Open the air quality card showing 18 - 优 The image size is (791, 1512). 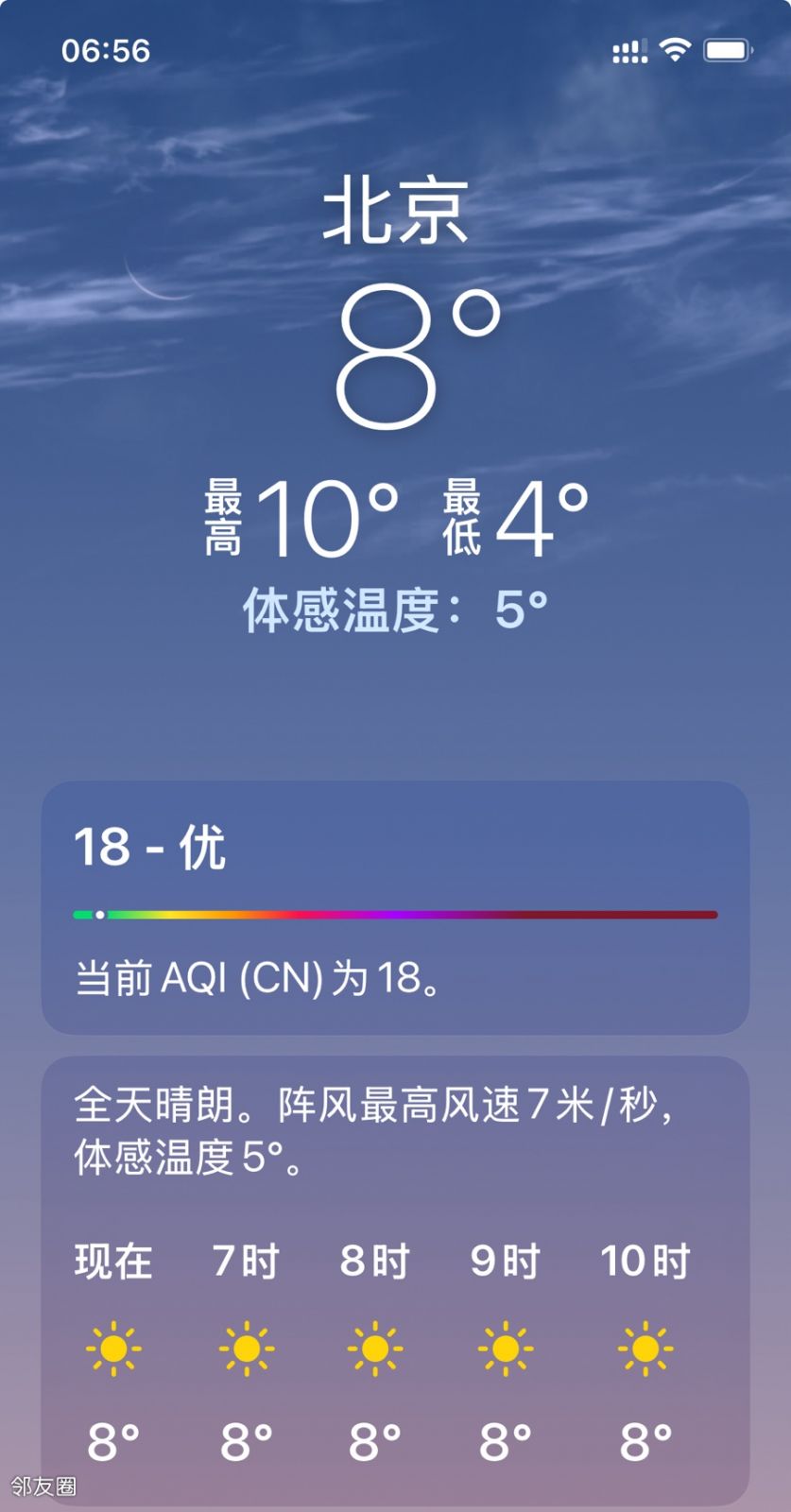tap(395, 907)
